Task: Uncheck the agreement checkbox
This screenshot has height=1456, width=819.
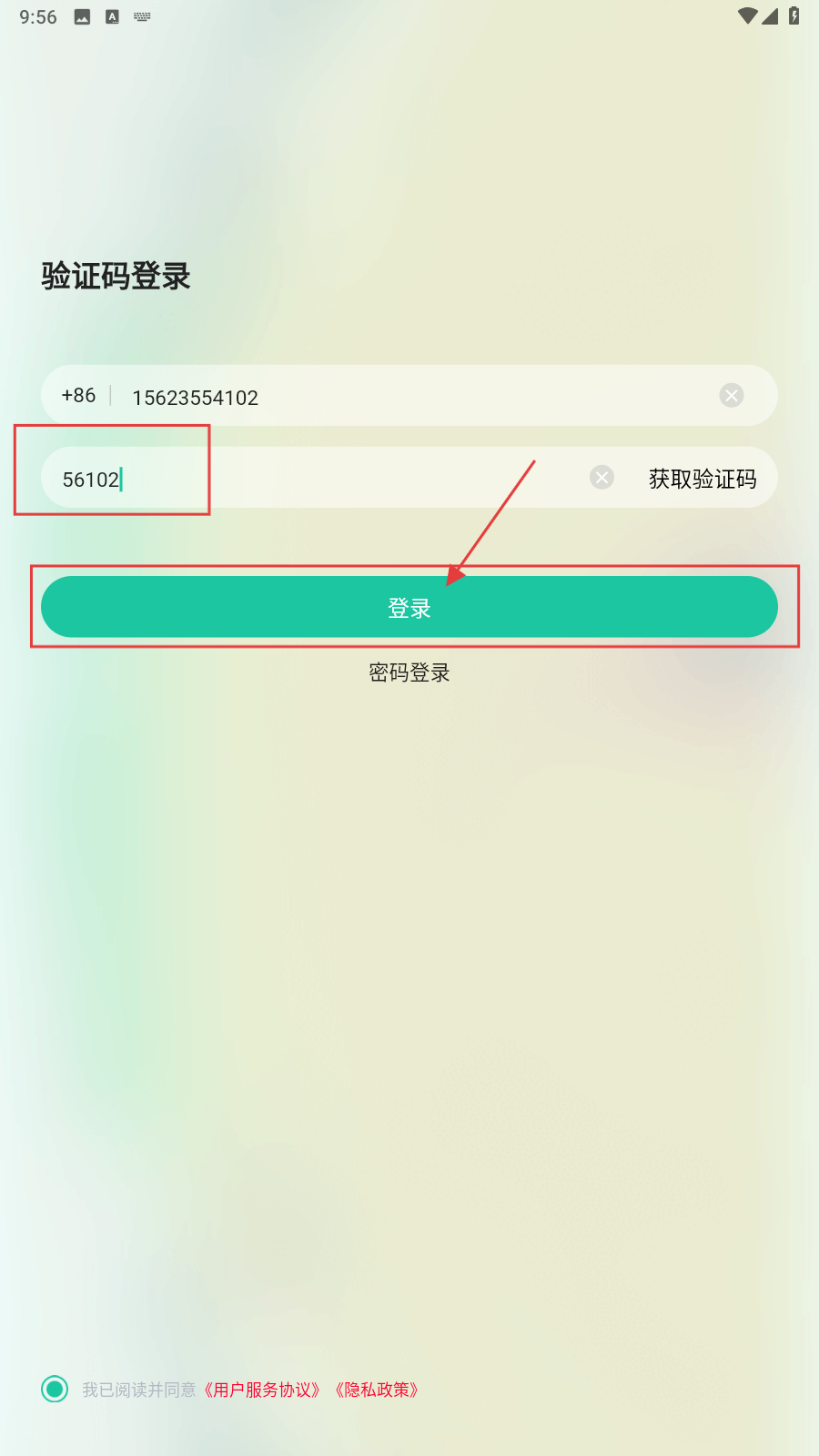Action: pyautogui.click(x=55, y=1389)
